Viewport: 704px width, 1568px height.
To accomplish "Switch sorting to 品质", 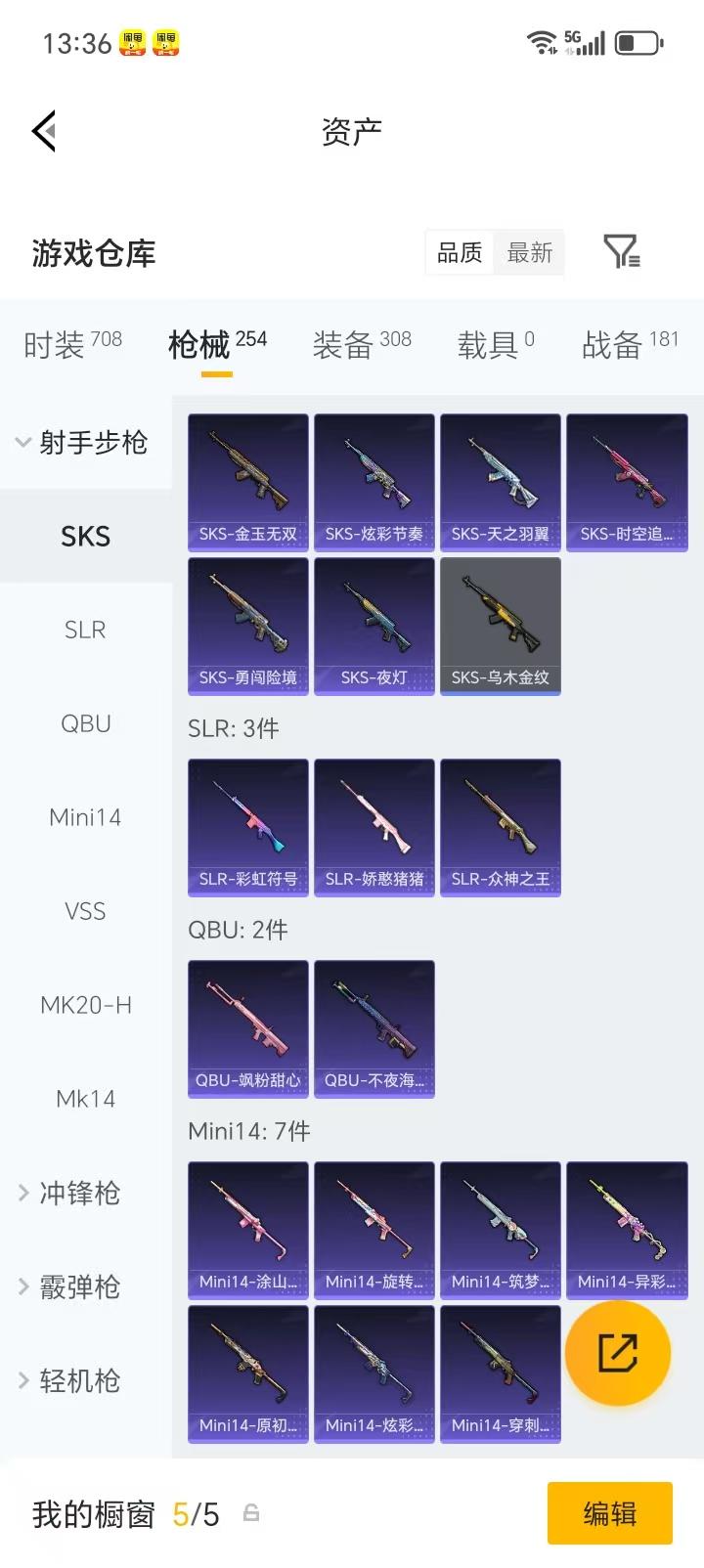I will (x=458, y=252).
